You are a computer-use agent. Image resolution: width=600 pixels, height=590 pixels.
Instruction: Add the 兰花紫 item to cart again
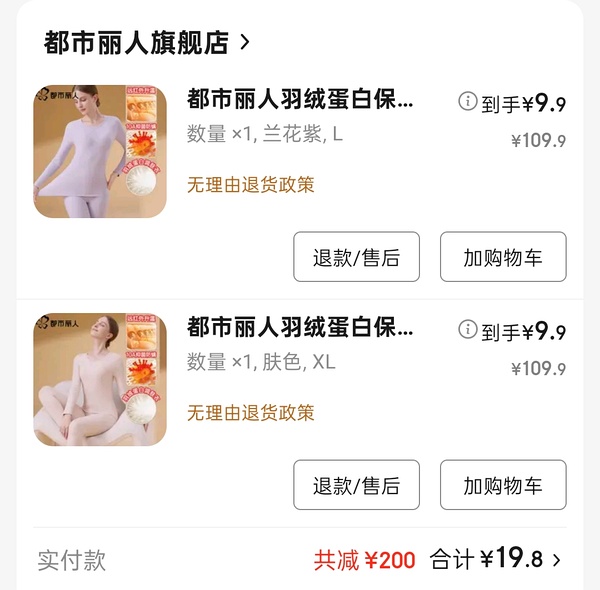(x=503, y=257)
